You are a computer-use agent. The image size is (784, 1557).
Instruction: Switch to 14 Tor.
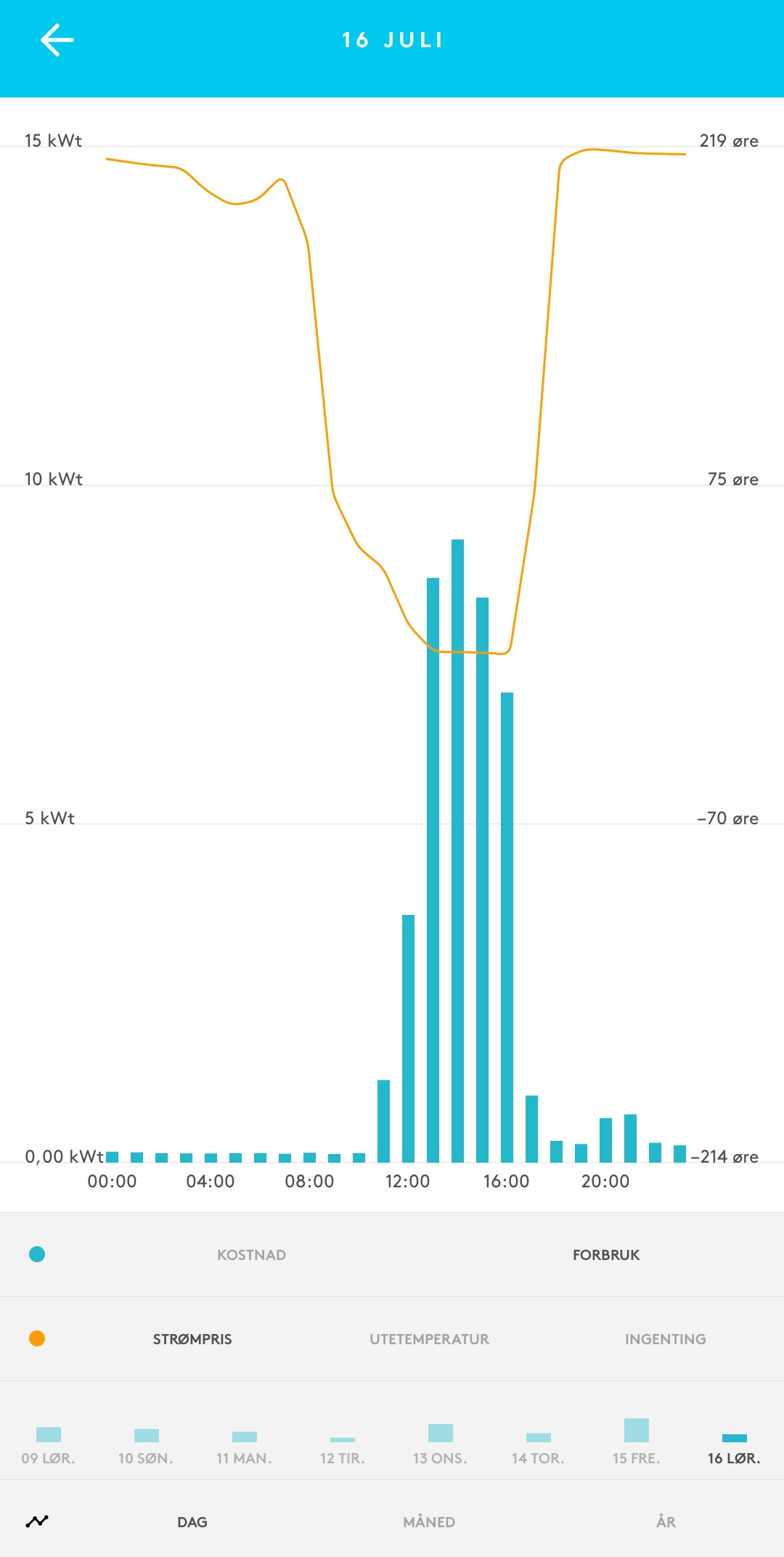pos(538,1444)
